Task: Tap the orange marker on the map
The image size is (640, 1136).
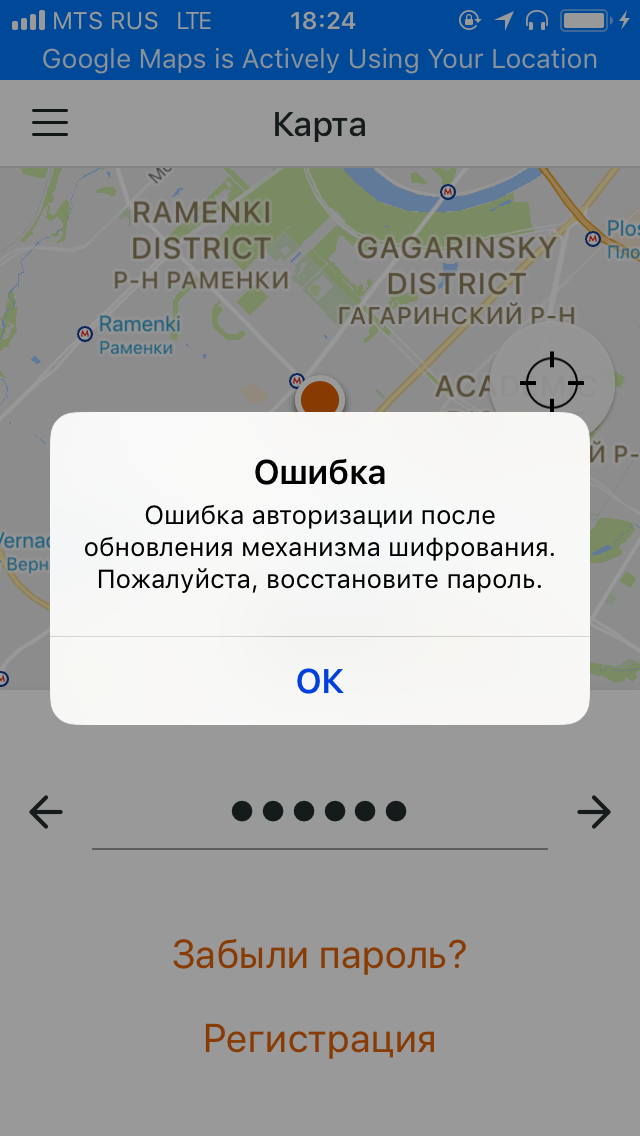Action: pos(320,397)
